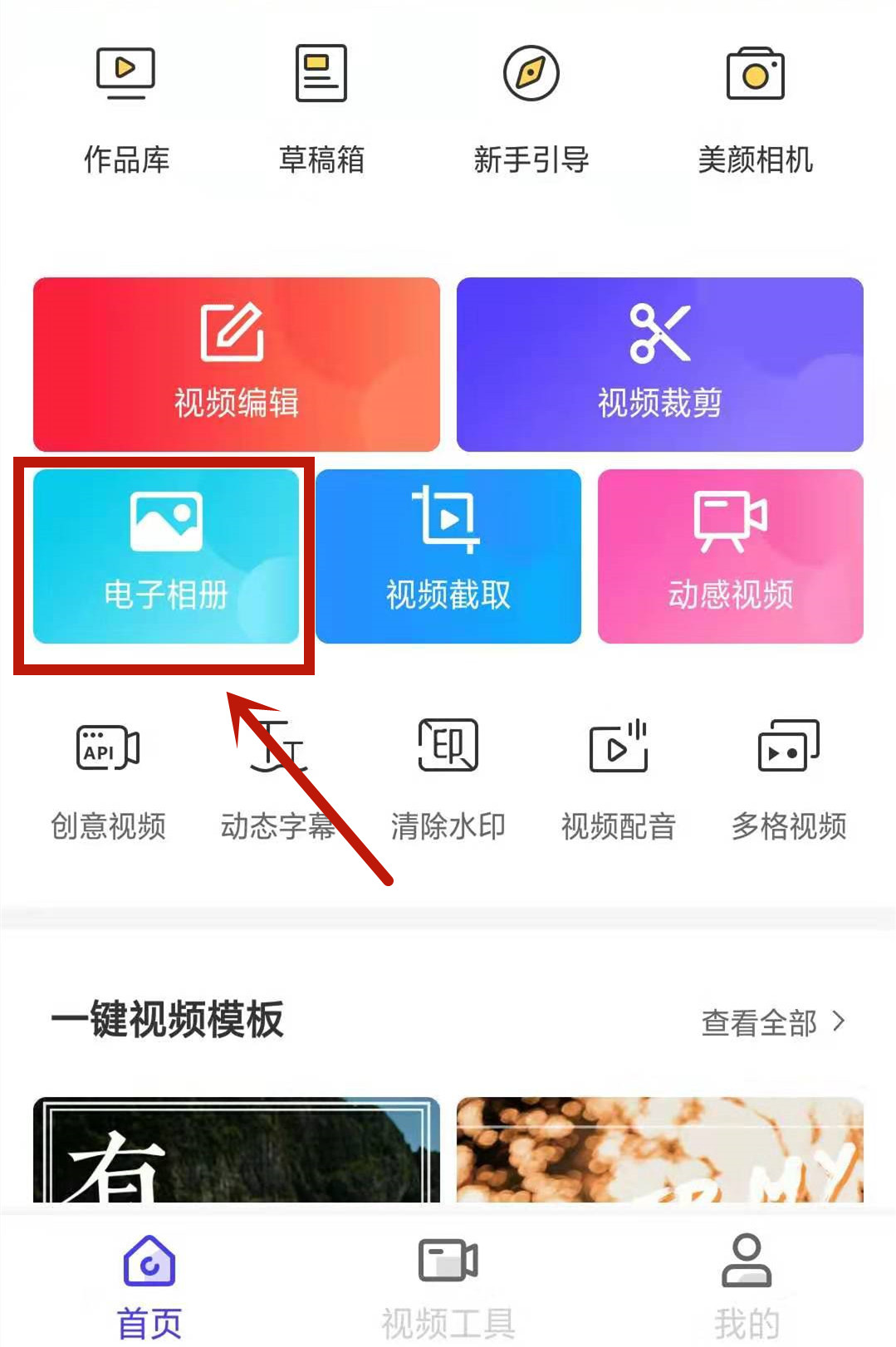Open 视频截取 video clip tool
The height and width of the screenshot is (1347, 896).
click(x=448, y=556)
